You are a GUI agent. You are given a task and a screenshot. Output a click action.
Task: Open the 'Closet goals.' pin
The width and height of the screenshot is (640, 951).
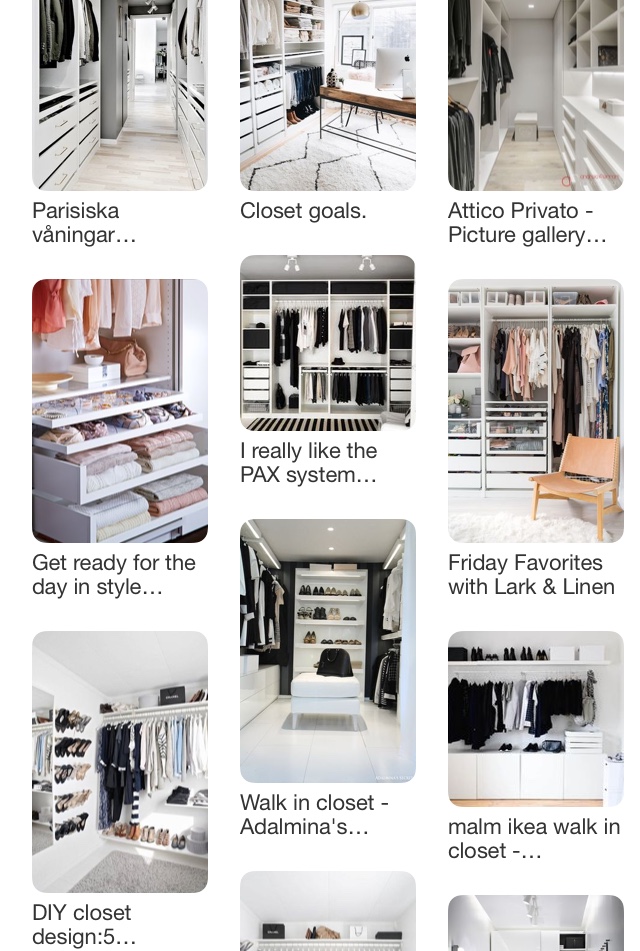pyautogui.click(x=327, y=95)
